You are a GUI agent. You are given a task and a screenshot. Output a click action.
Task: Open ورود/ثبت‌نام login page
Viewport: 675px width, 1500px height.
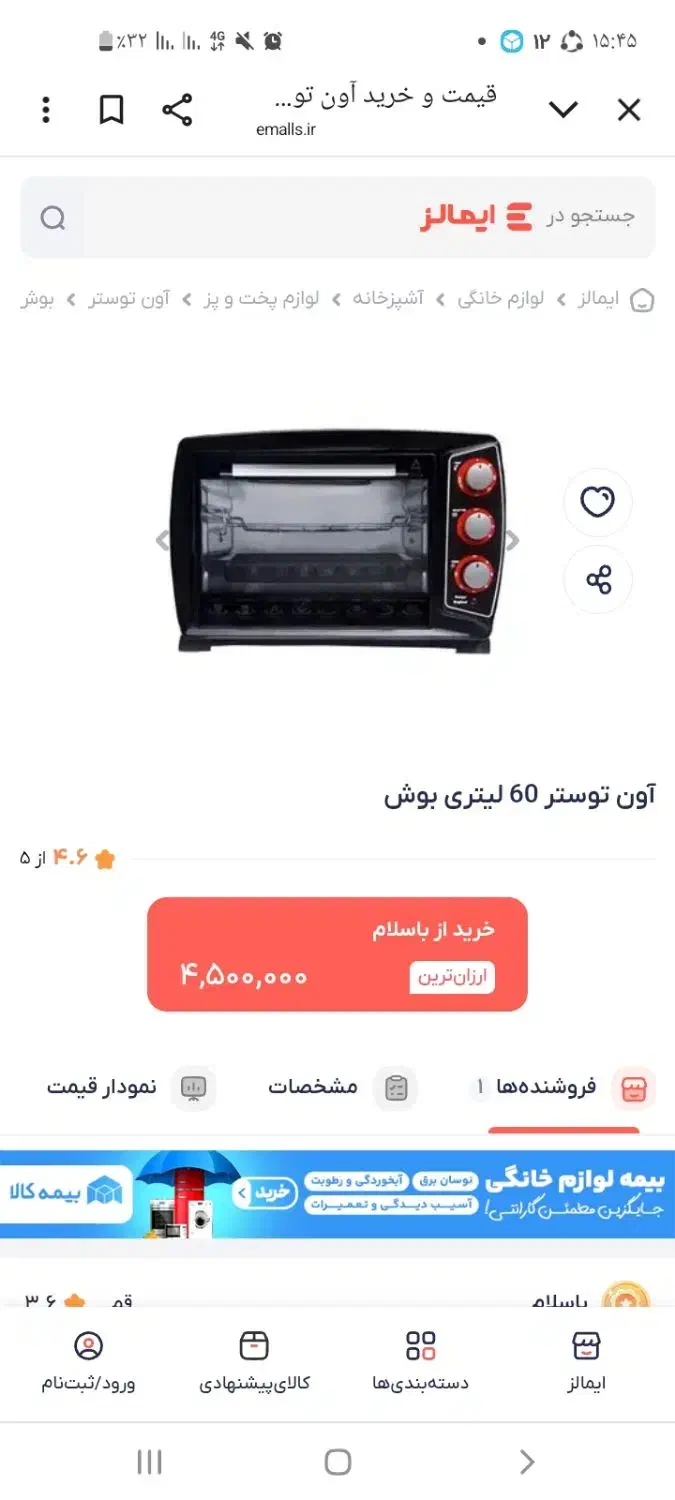[x=88, y=1362]
